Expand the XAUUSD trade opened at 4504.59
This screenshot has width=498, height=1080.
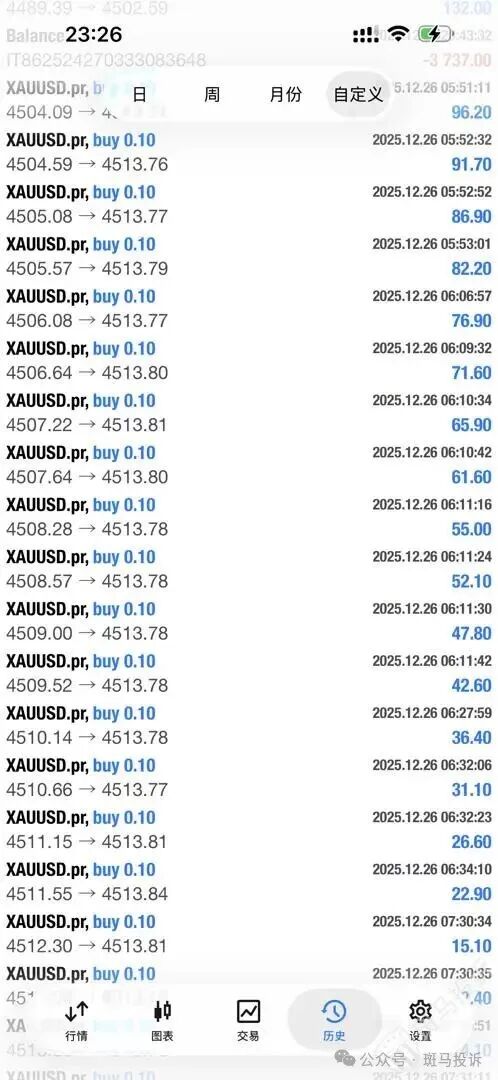249,152
